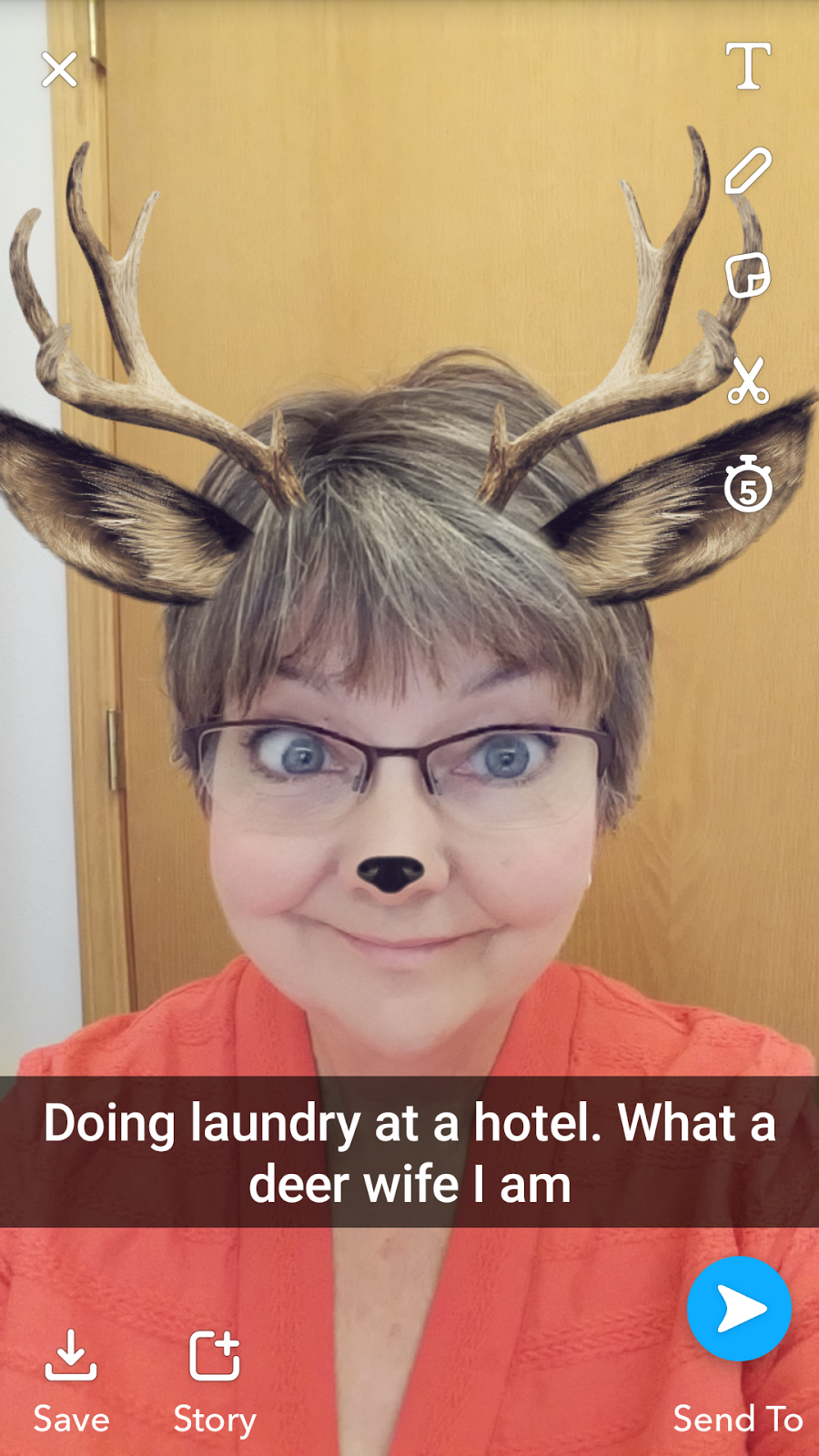Image resolution: width=819 pixels, height=1456 pixels.
Task: Select the scissors cutout tool
Action: (x=748, y=380)
